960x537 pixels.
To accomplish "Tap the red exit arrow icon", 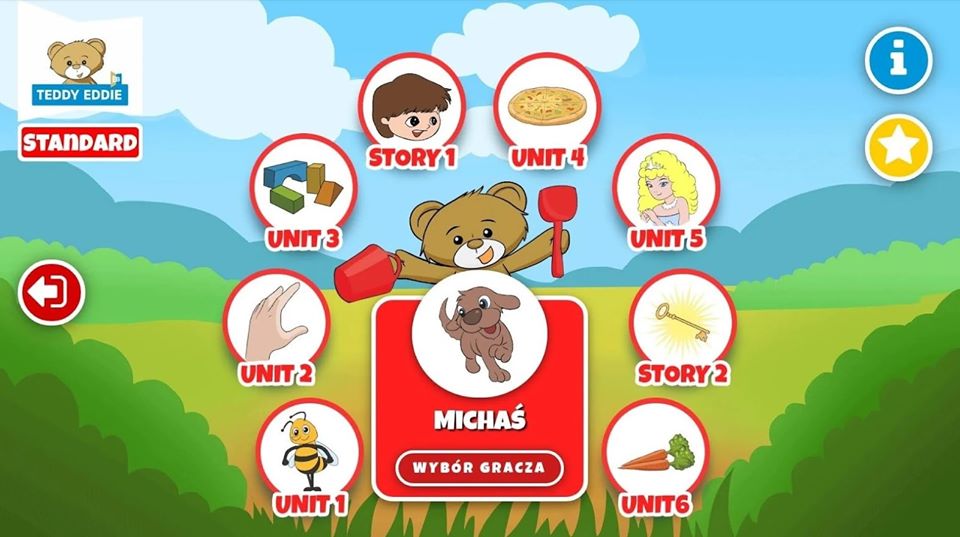I will [52, 292].
